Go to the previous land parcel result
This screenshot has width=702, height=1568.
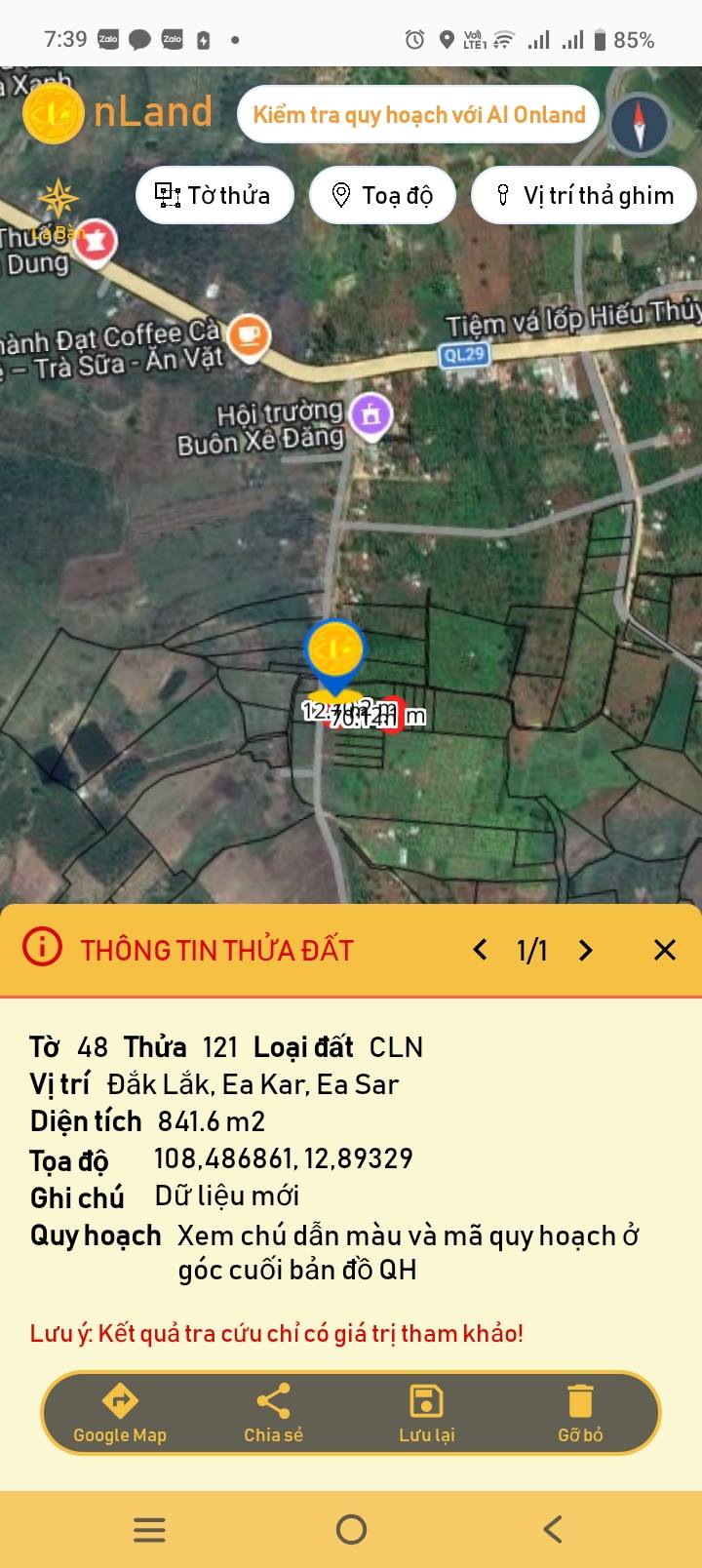point(480,950)
